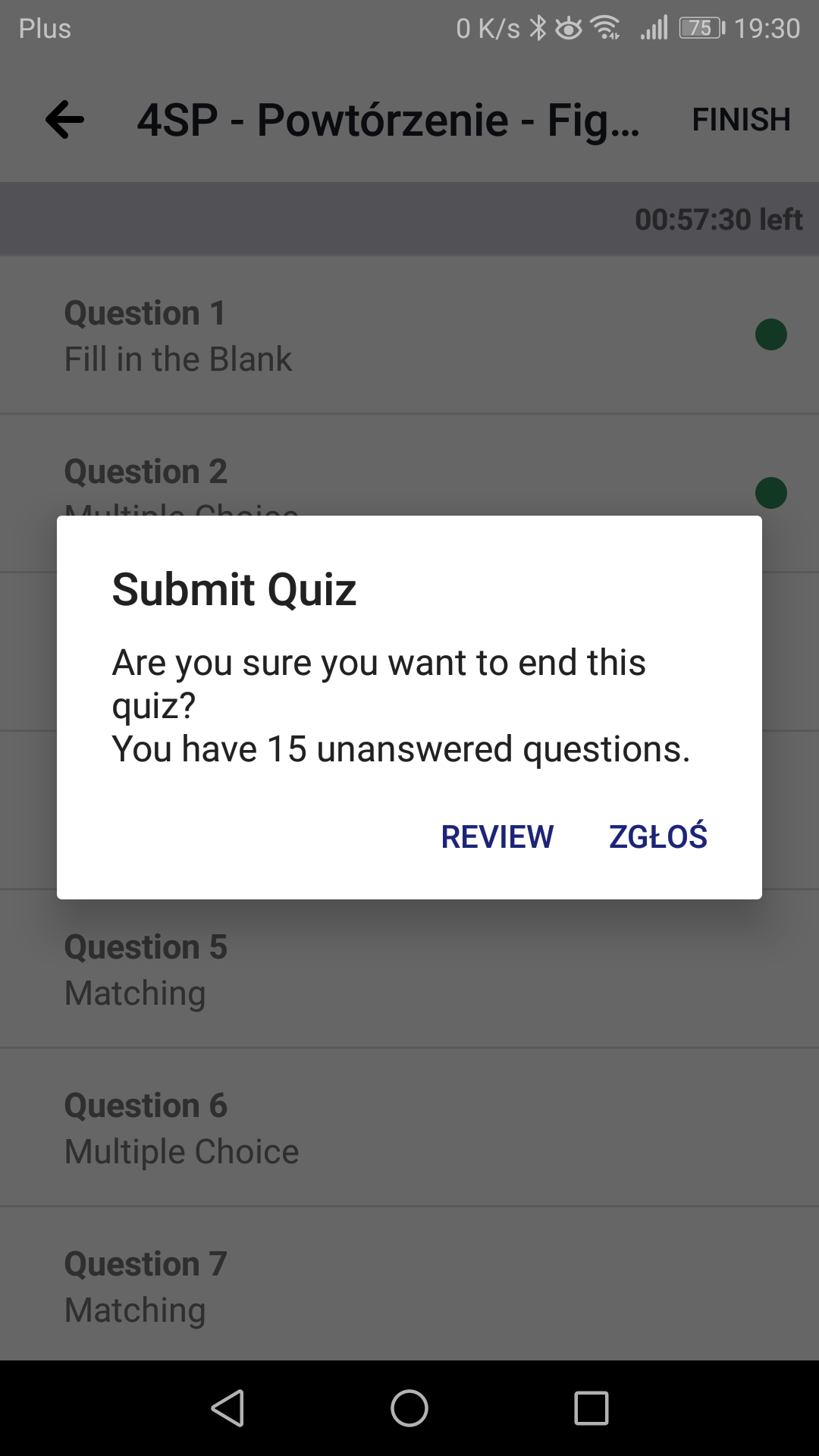Screen dimensions: 819x1456
Task: Go back using the app bar arrow
Action: tap(64, 120)
